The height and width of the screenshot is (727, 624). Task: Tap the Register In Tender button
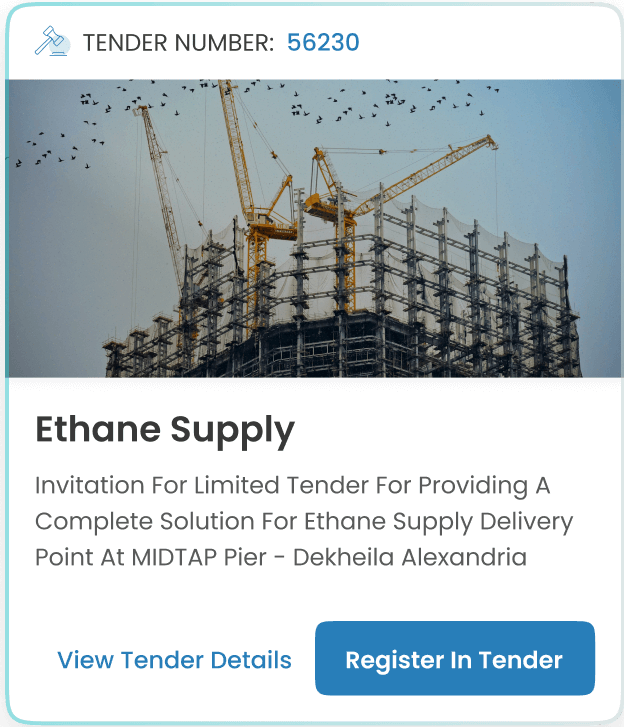click(454, 659)
